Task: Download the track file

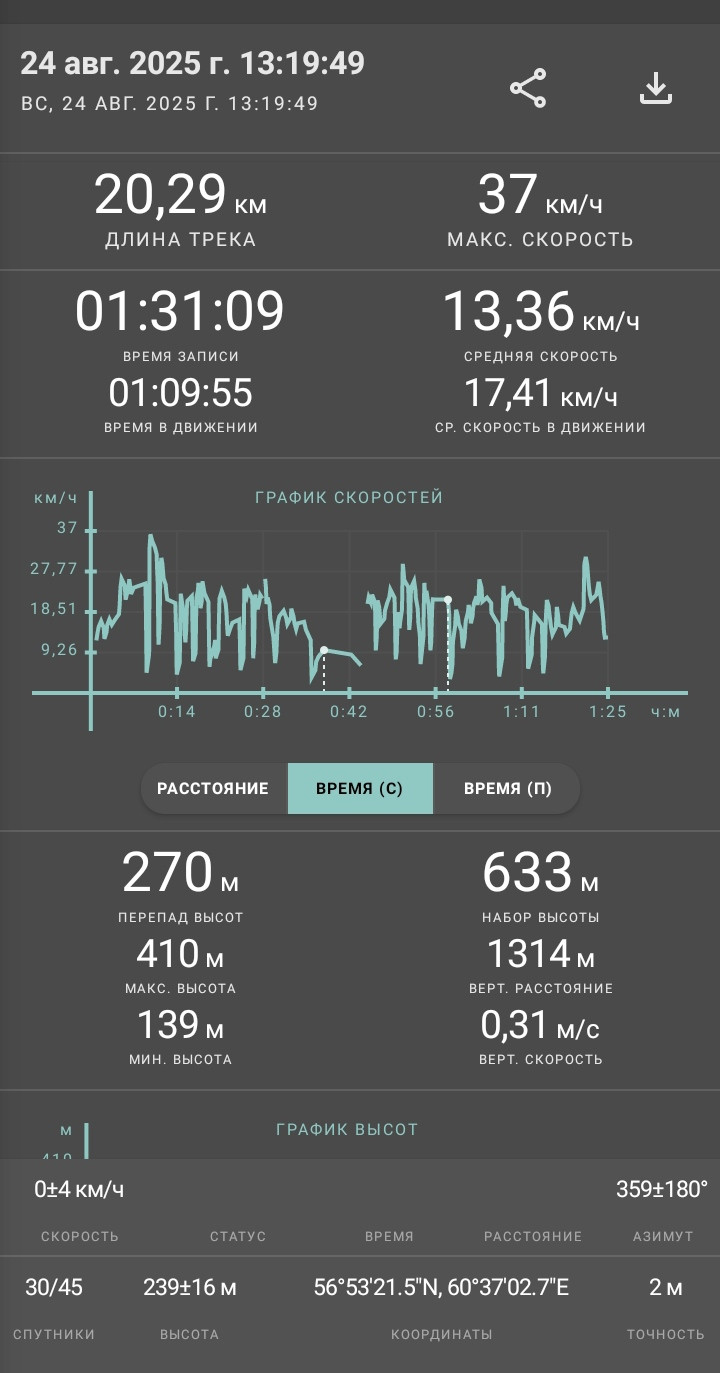Action: tap(655, 89)
